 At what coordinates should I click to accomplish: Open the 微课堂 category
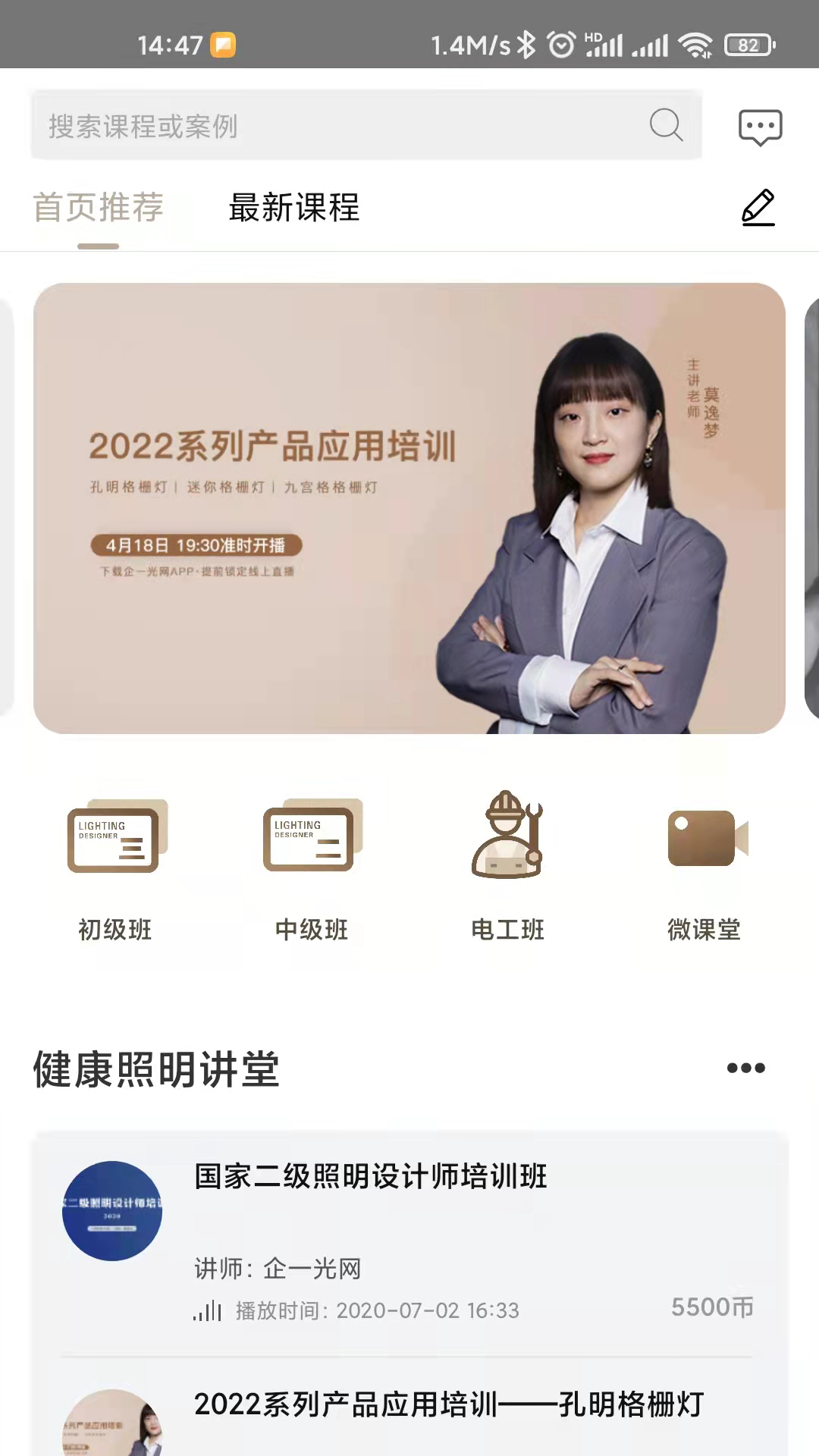point(704,868)
